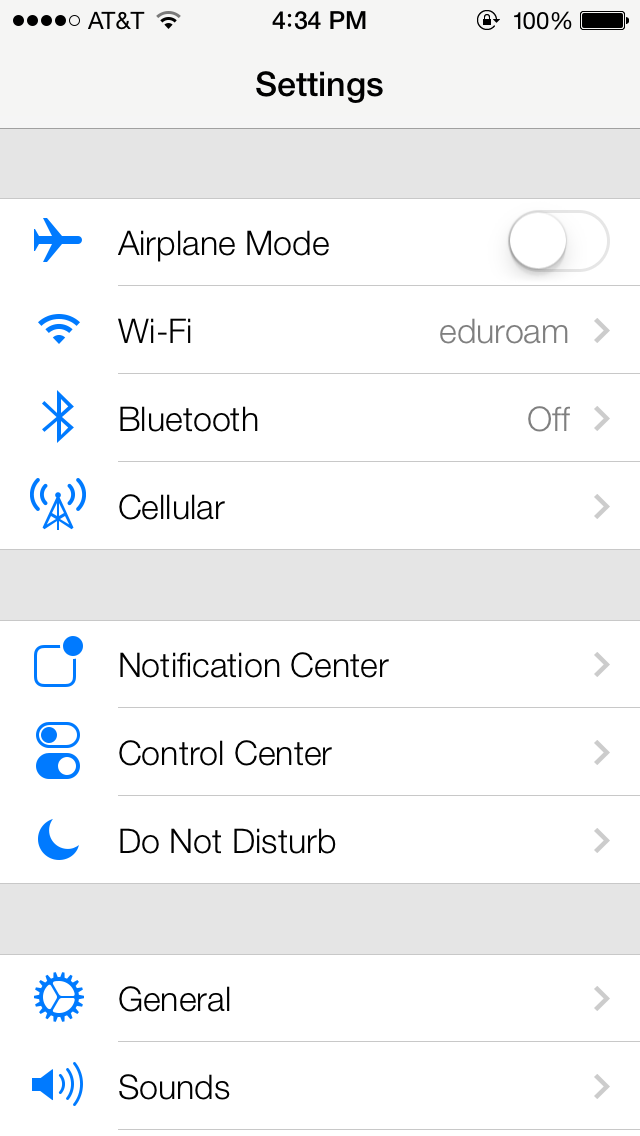The image size is (640, 1136).
Task: Turn on Airplane Mode switch
Action: click(558, 242)
